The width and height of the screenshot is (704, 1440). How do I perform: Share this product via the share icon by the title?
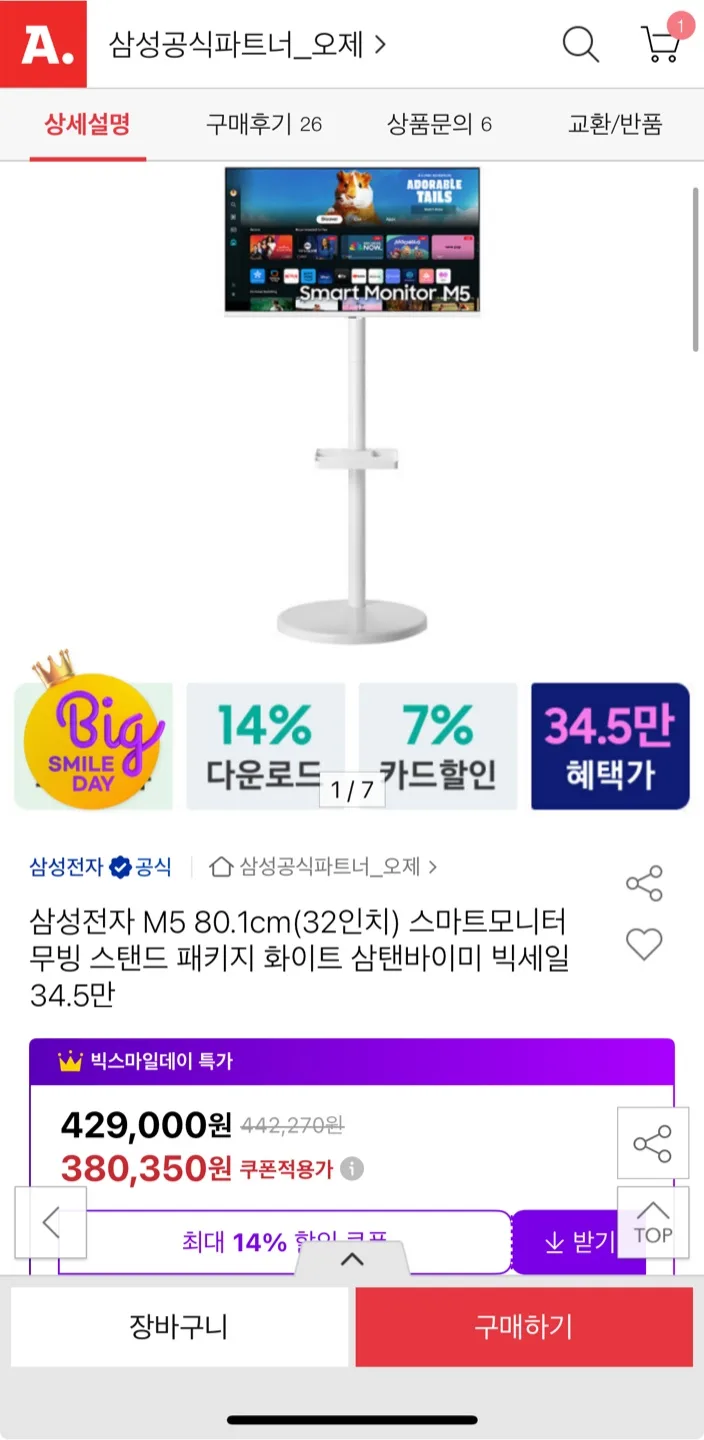(x=644, y=883)
